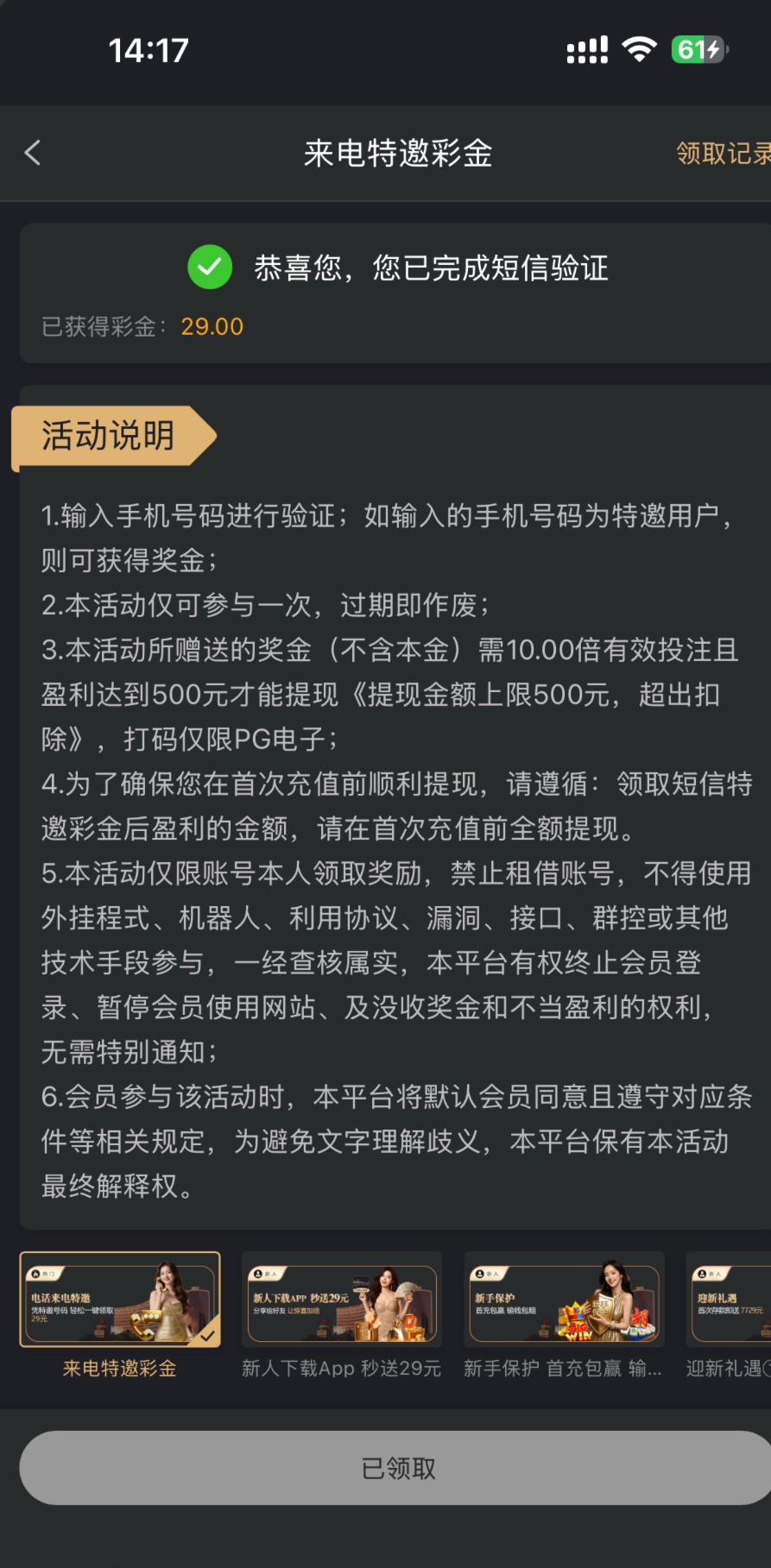Tap the 已领取 button
The image size is (771, 1568).
[x=397, y=1468]
